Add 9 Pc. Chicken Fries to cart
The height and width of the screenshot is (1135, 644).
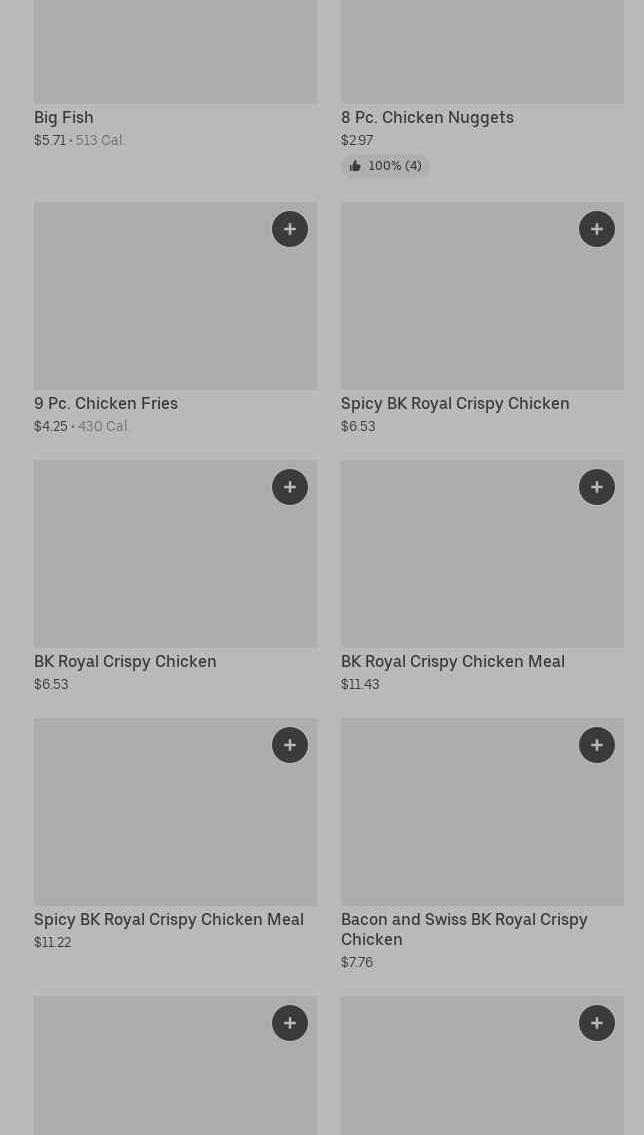[289, 229]
